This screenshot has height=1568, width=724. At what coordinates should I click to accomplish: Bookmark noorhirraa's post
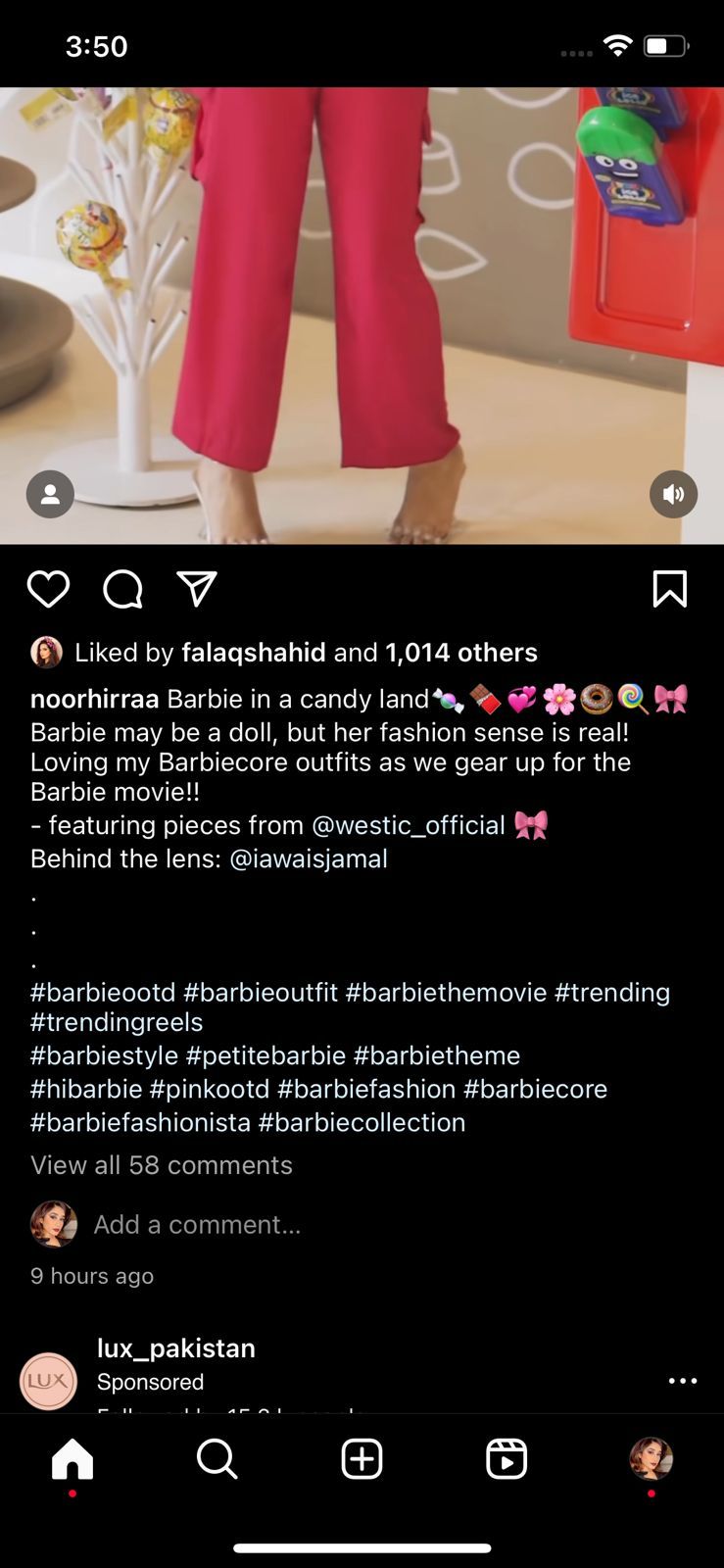pos(669,589)
